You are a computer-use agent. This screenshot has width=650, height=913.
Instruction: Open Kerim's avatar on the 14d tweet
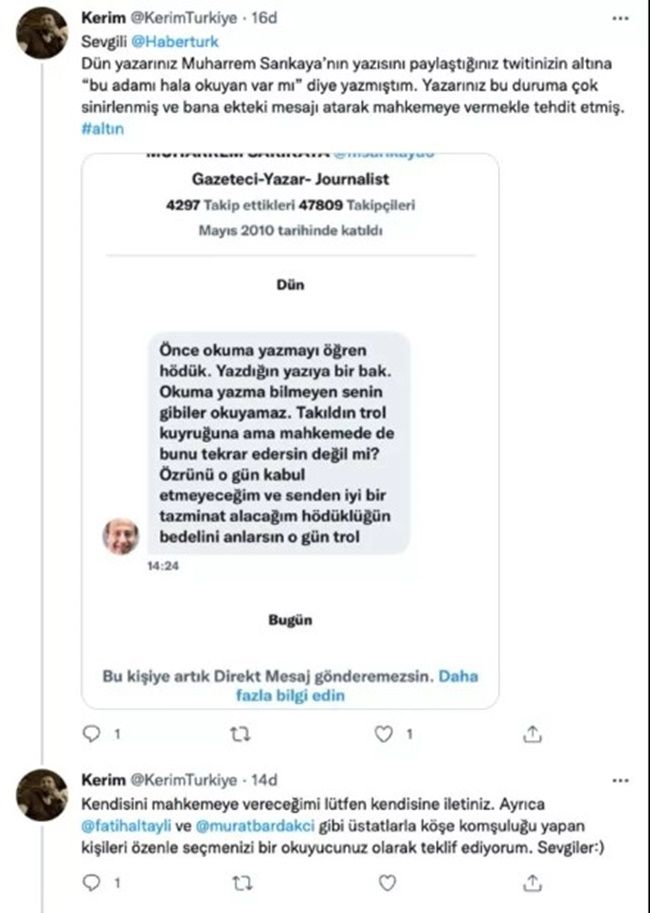coord(42,795)
